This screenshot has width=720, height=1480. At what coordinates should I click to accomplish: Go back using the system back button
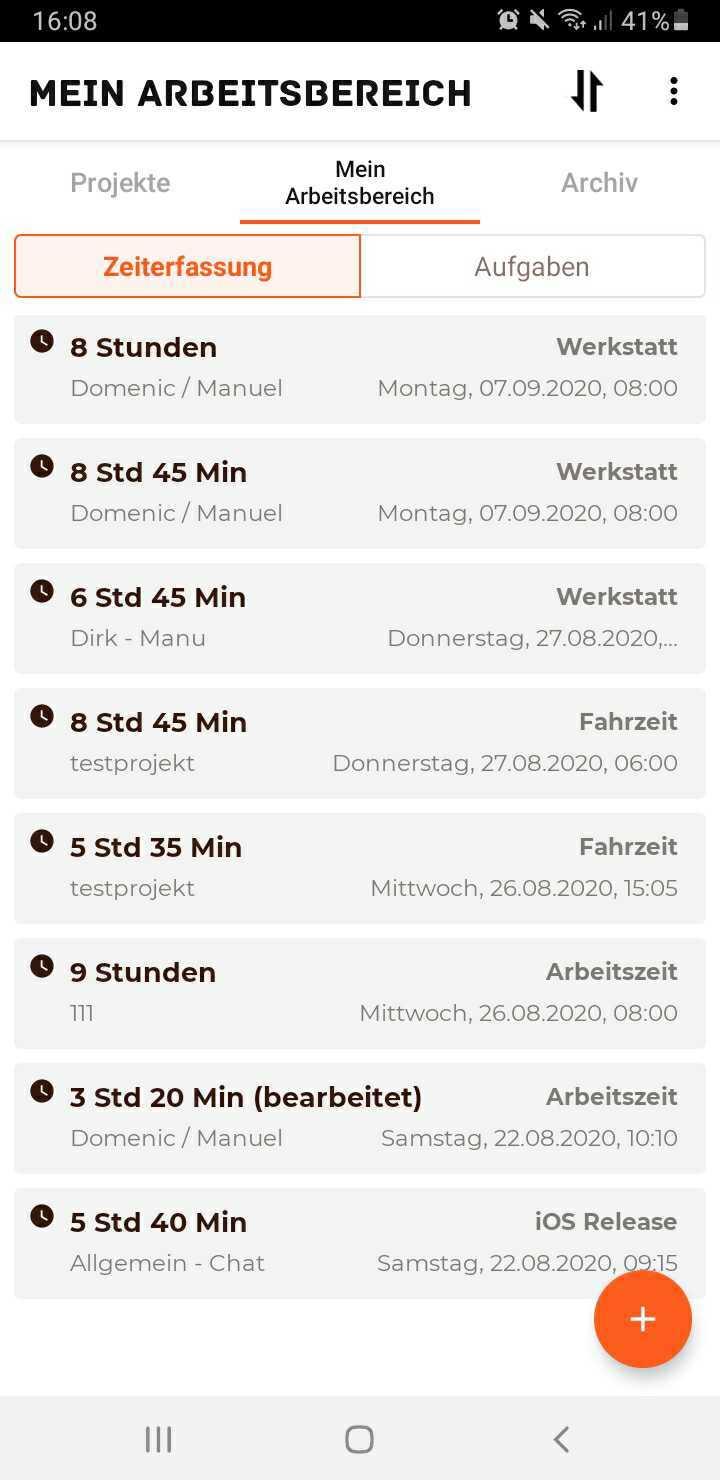[561, 1439]
